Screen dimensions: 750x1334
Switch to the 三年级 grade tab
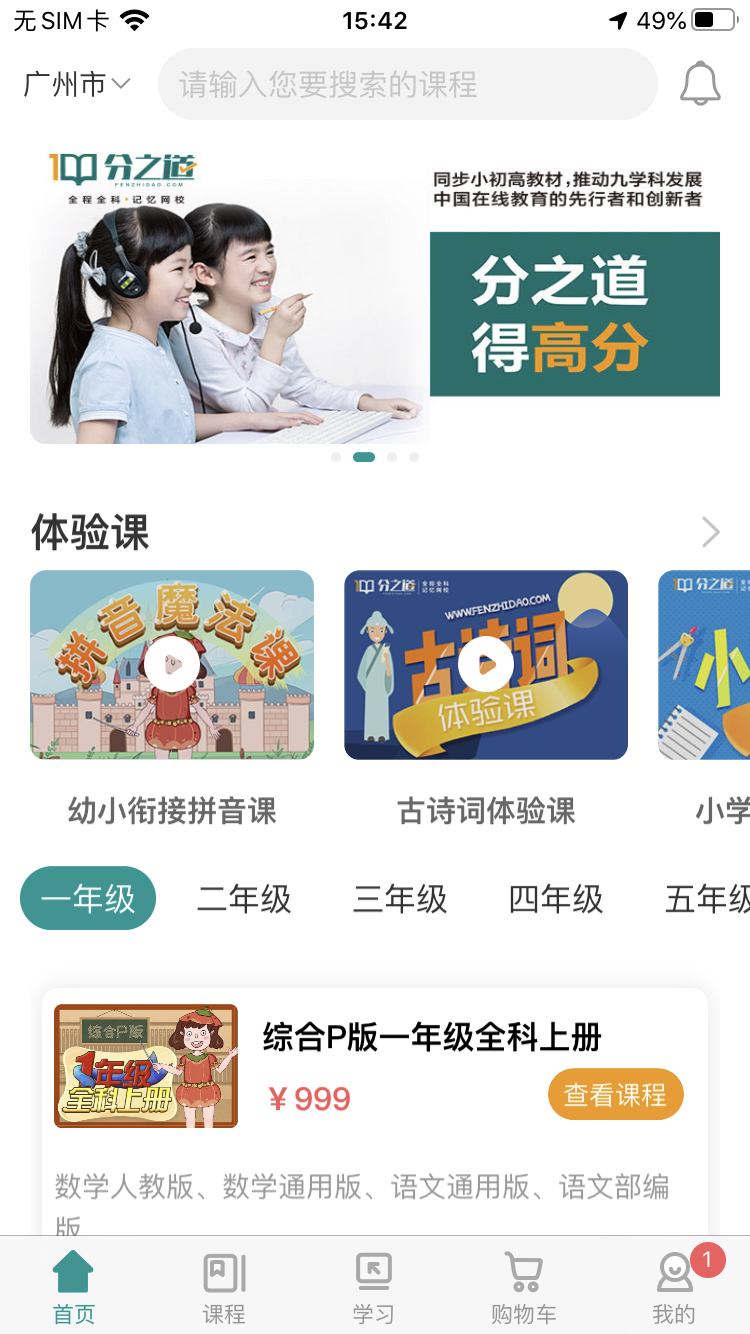click(x=400, y=899)
